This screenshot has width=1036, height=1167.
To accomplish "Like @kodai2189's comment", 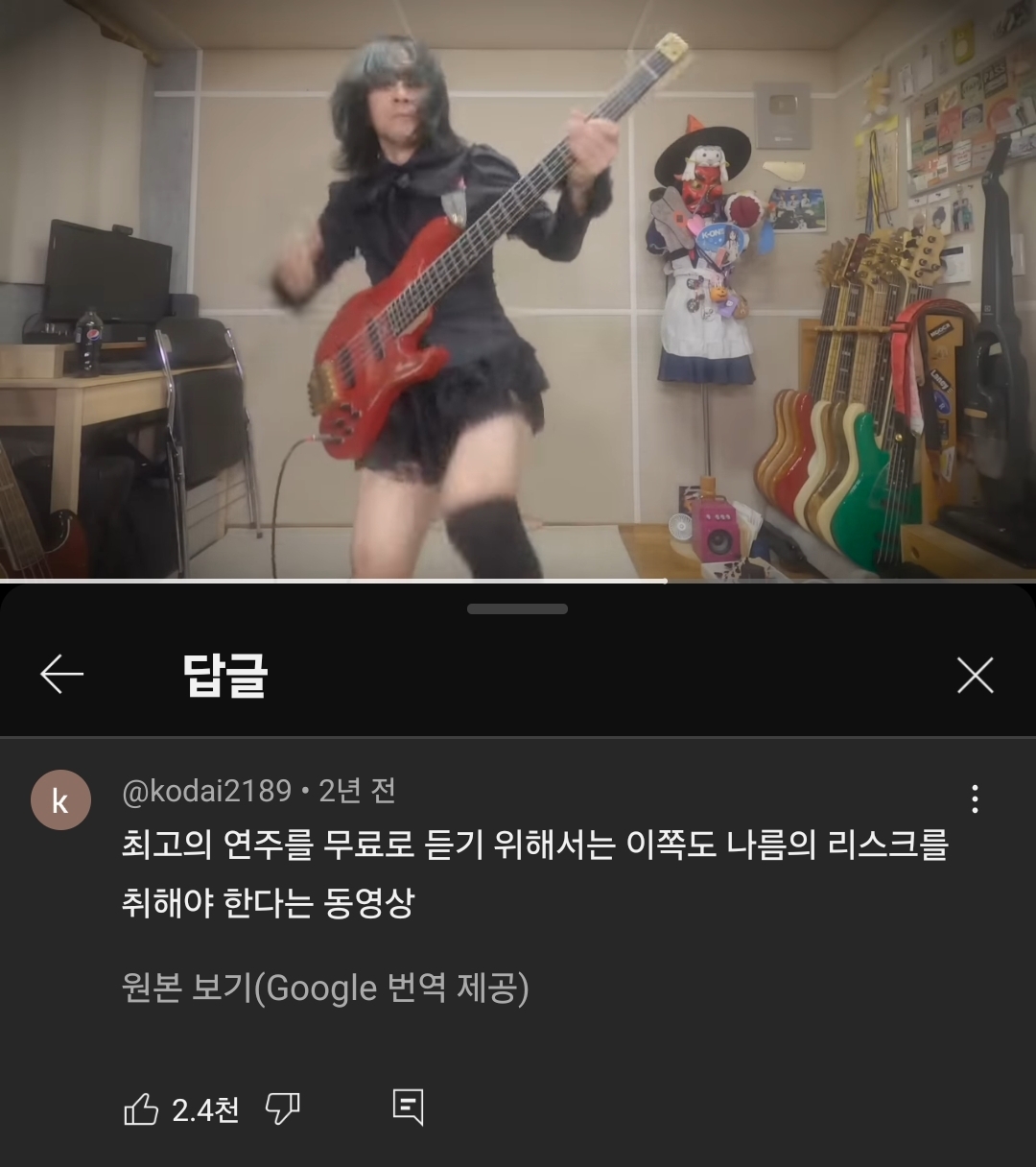I will 141,1109.
